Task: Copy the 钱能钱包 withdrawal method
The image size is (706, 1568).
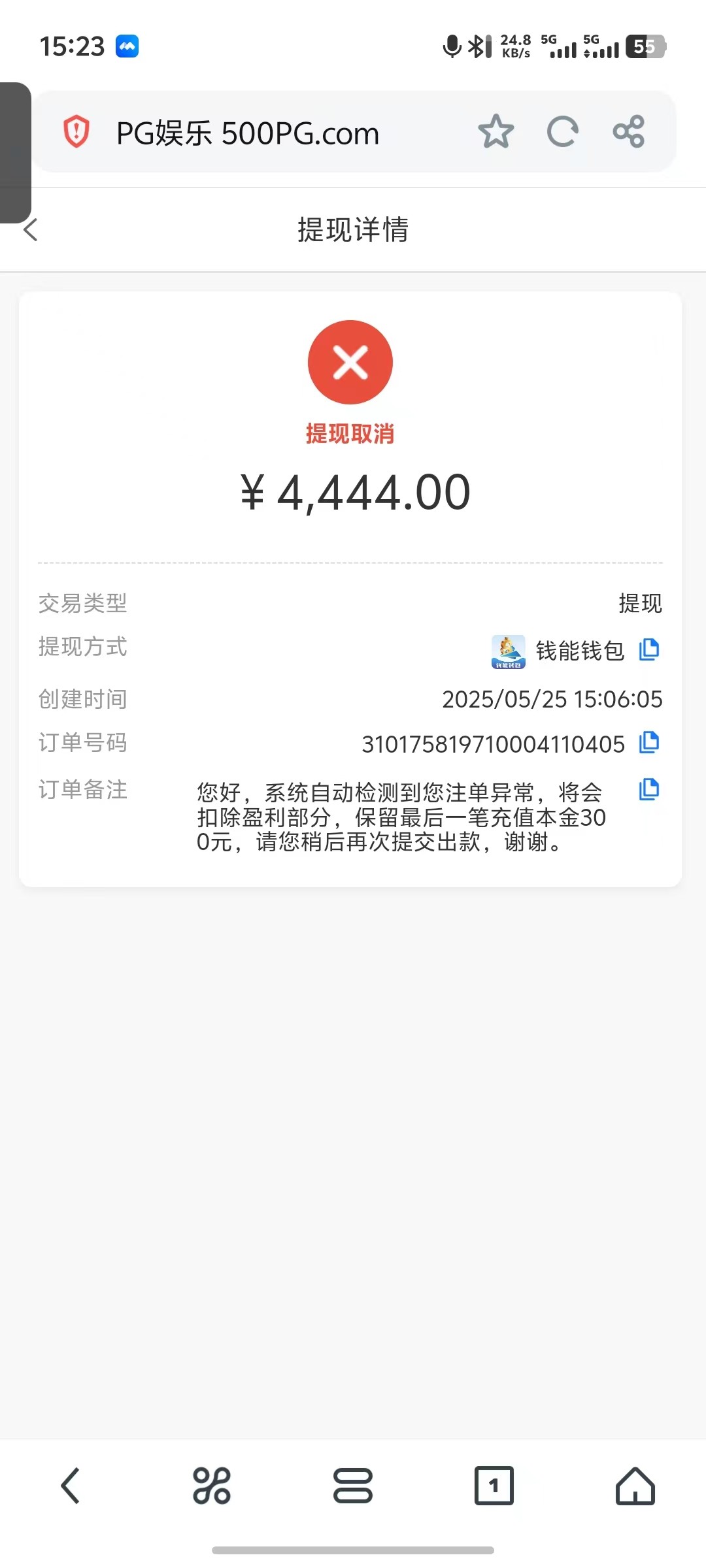Action: 649,649
